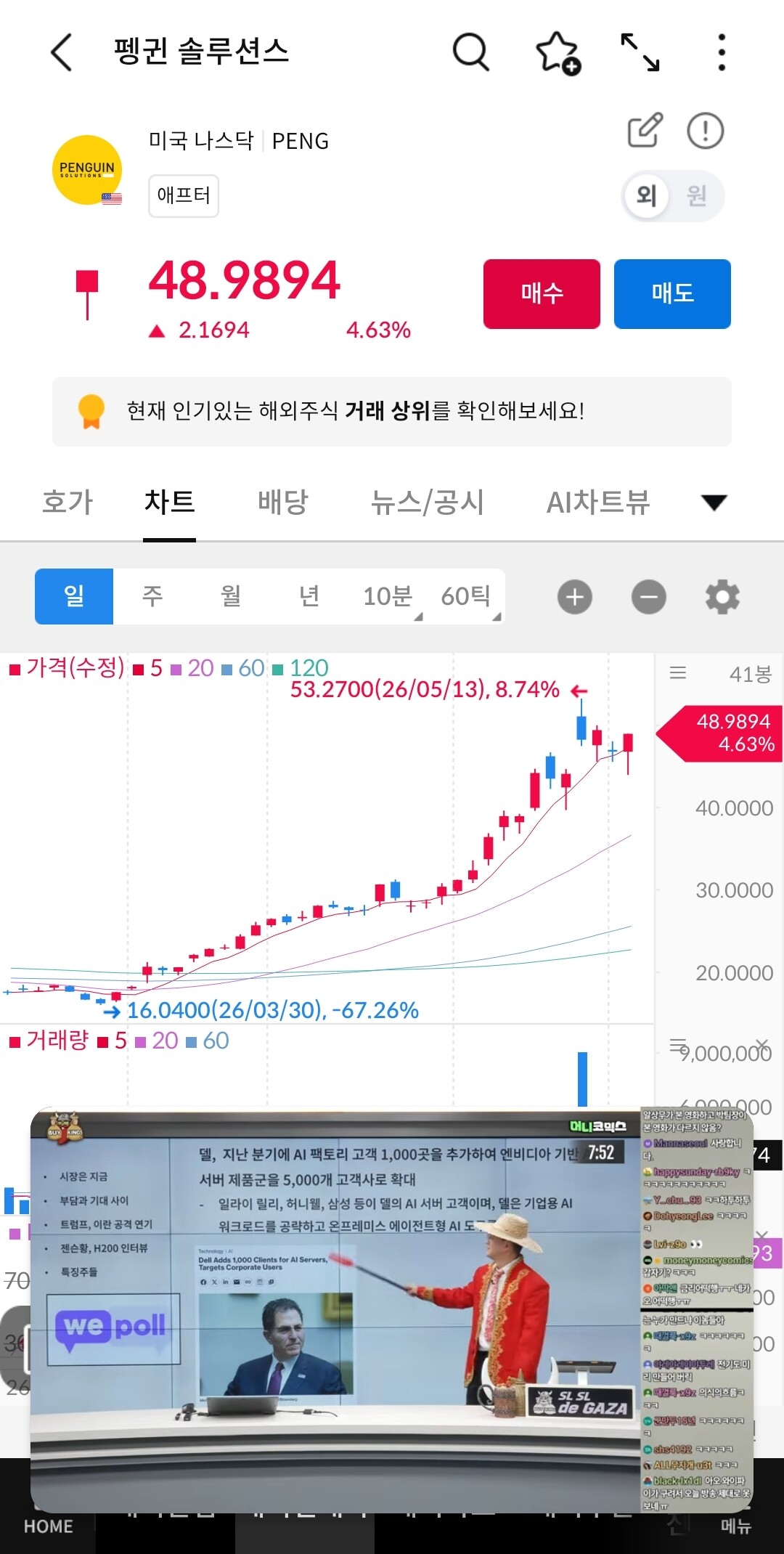Expand more tabs with the down arrow
The image size is (784, 1554).
coord(714,503)
